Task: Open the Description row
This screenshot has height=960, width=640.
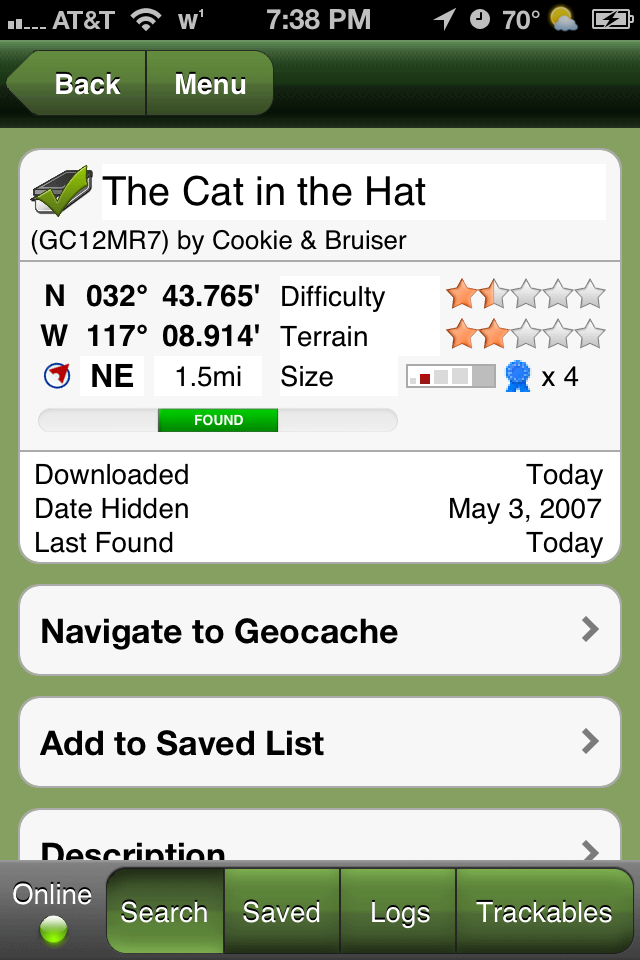Action: click(x=319, y=845)
